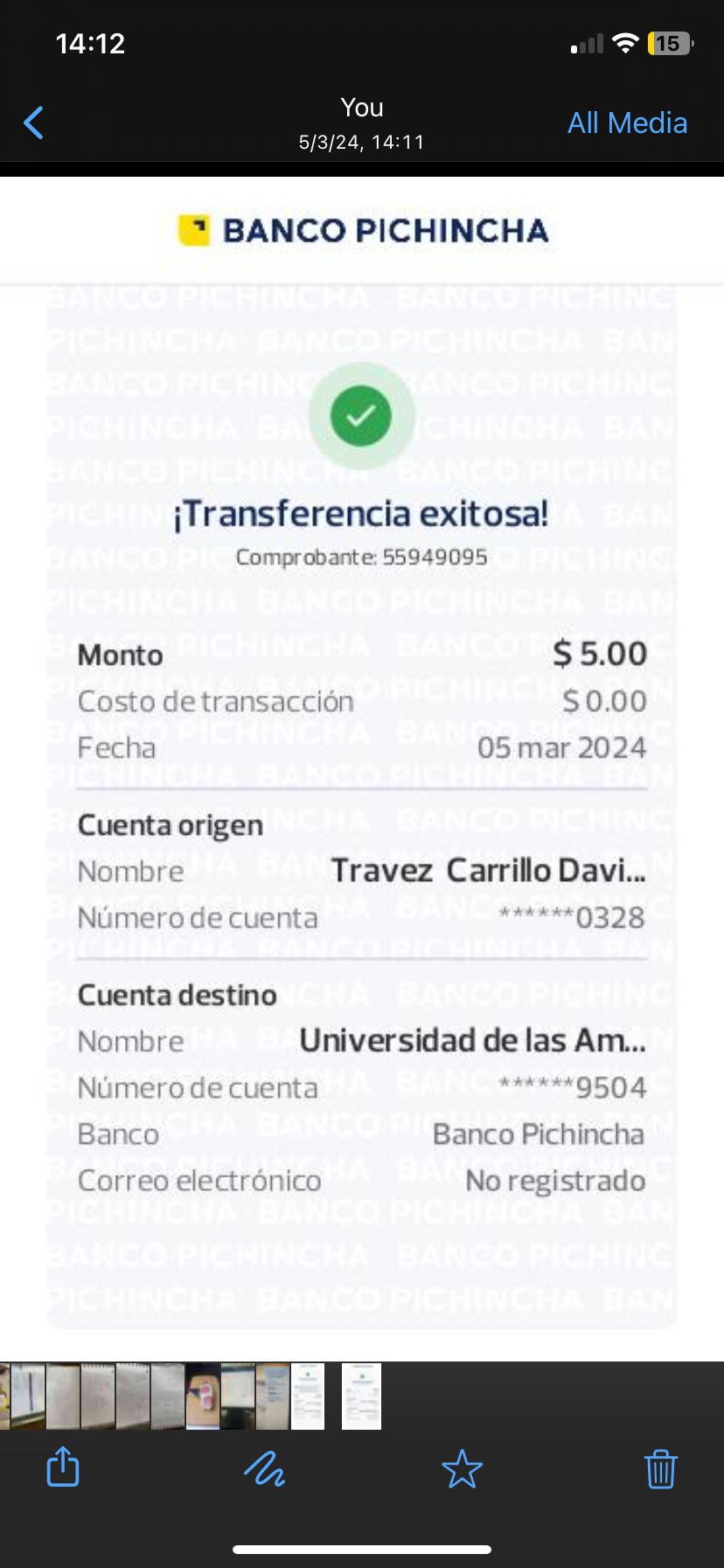Delete this image with the trash icon

pos(660,1469)
